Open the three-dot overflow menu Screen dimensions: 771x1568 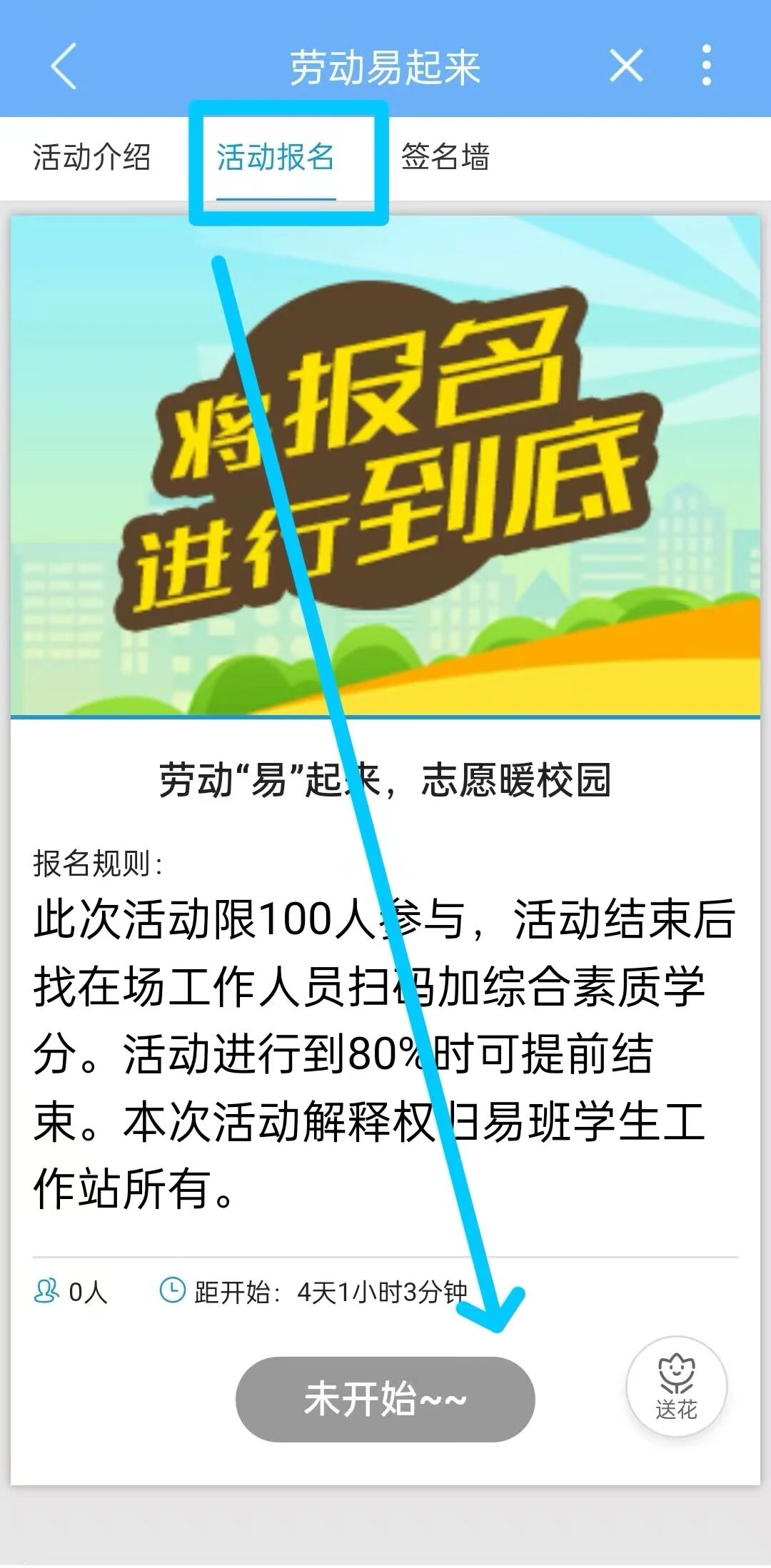[706, 65]
